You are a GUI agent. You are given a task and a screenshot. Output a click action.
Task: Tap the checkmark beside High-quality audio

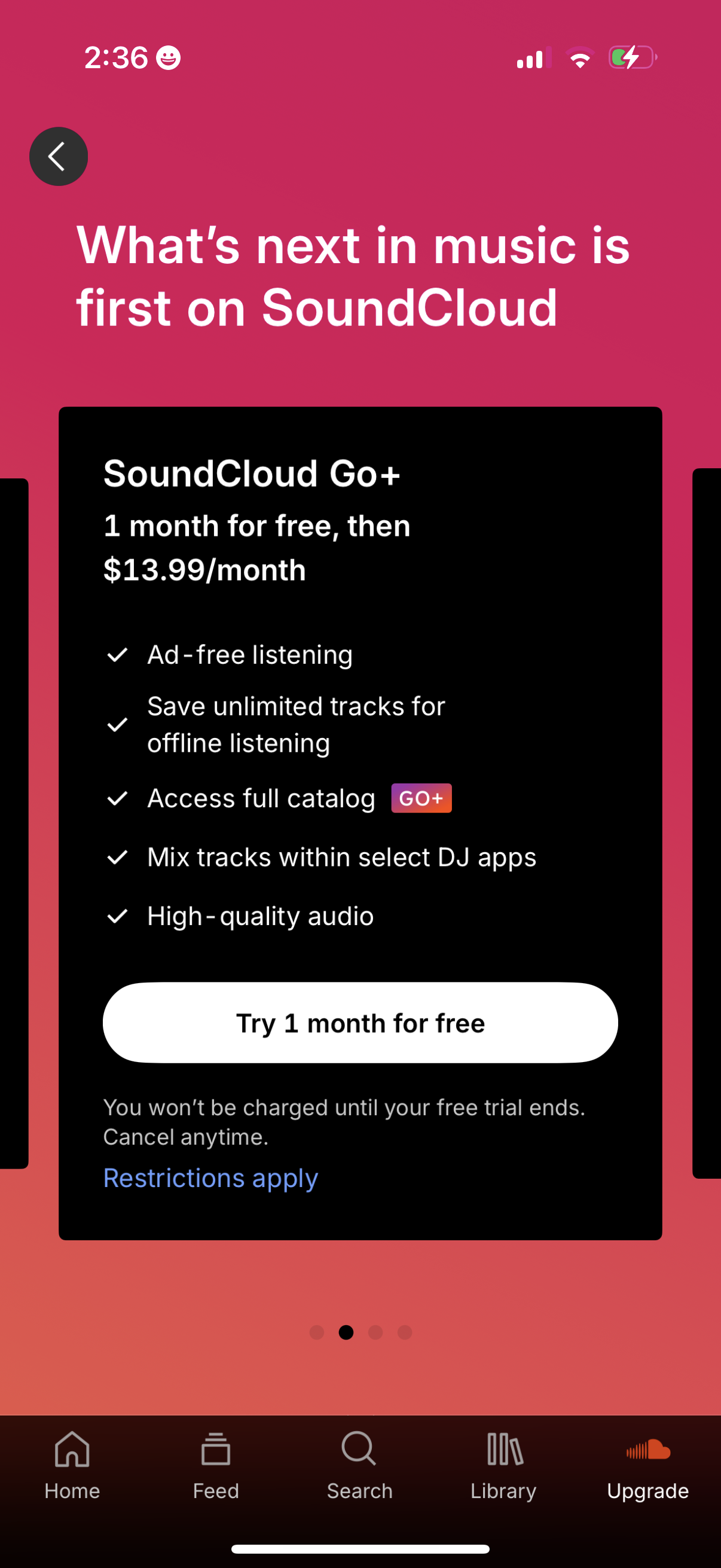[118, 916]
